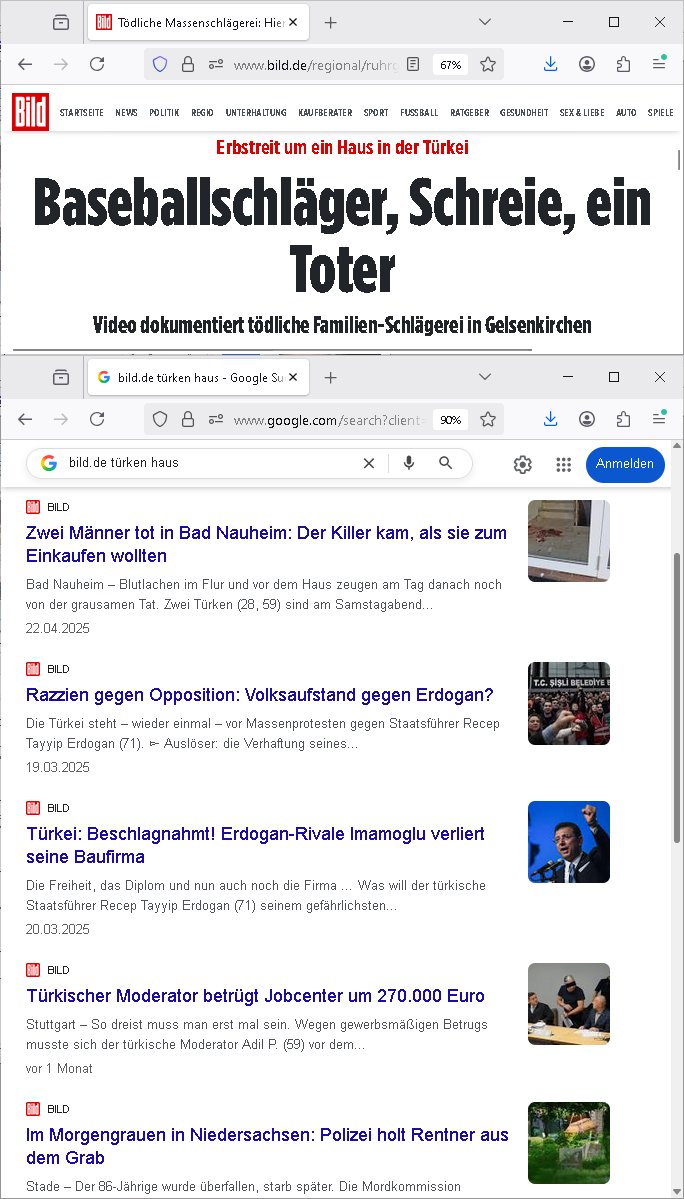684x1199 pixels.
Task: Open result Türkischer Moderator betrügt Jobcenter
Action: pos(255,996)
